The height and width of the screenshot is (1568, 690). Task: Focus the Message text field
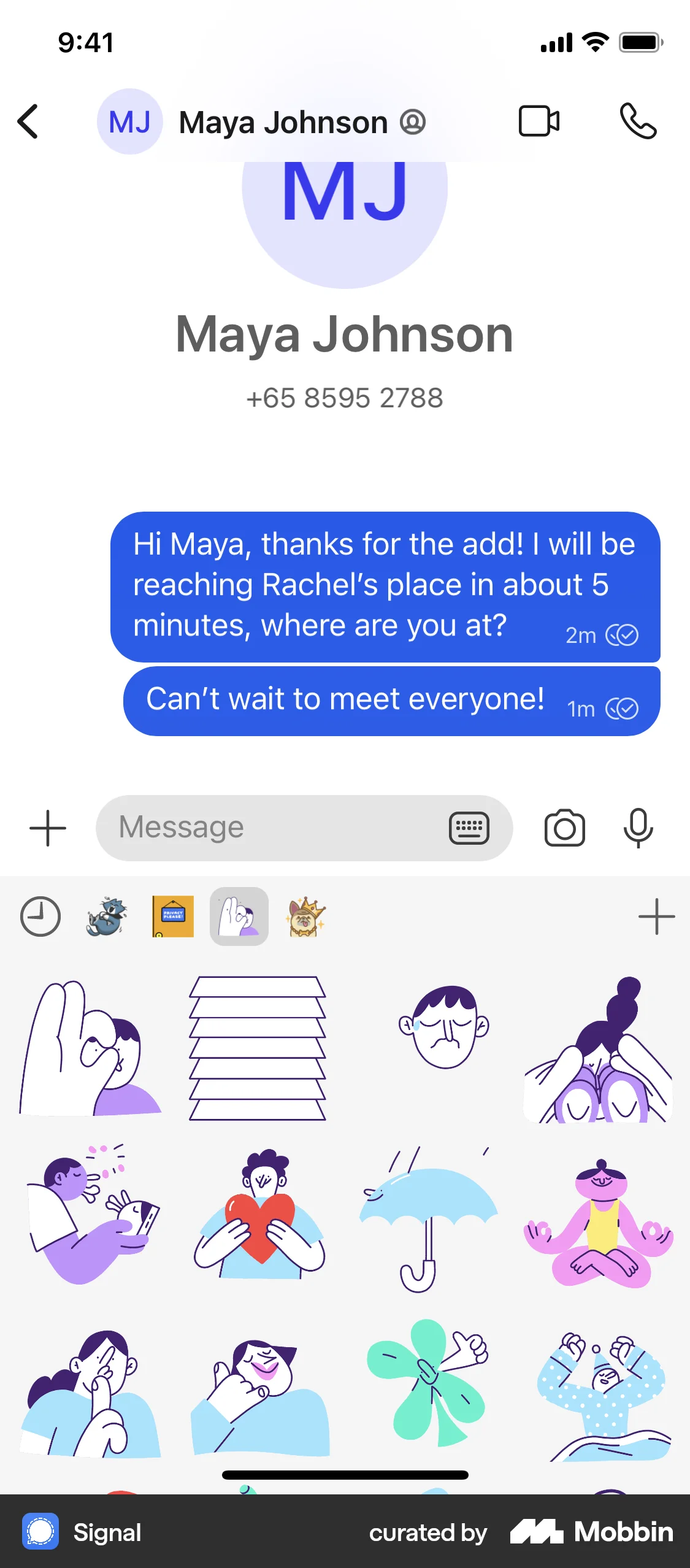[x=270, y=828]
